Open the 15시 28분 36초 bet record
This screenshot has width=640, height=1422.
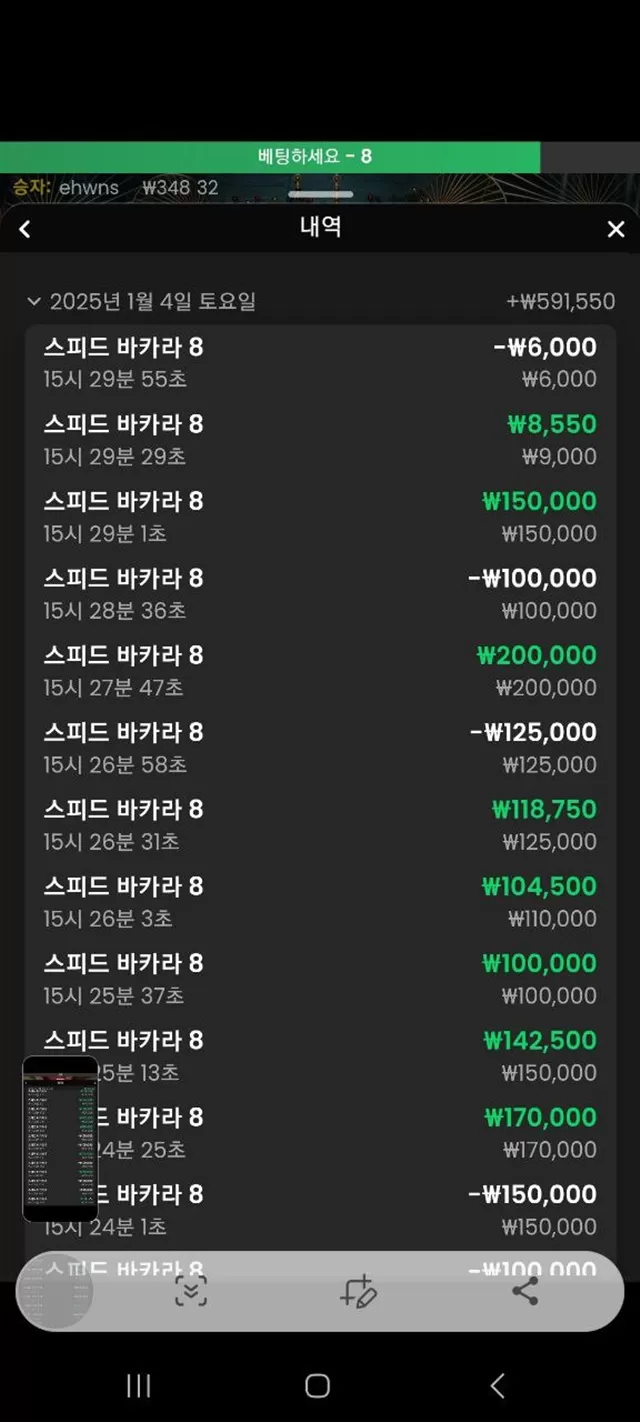pos(320,593)
